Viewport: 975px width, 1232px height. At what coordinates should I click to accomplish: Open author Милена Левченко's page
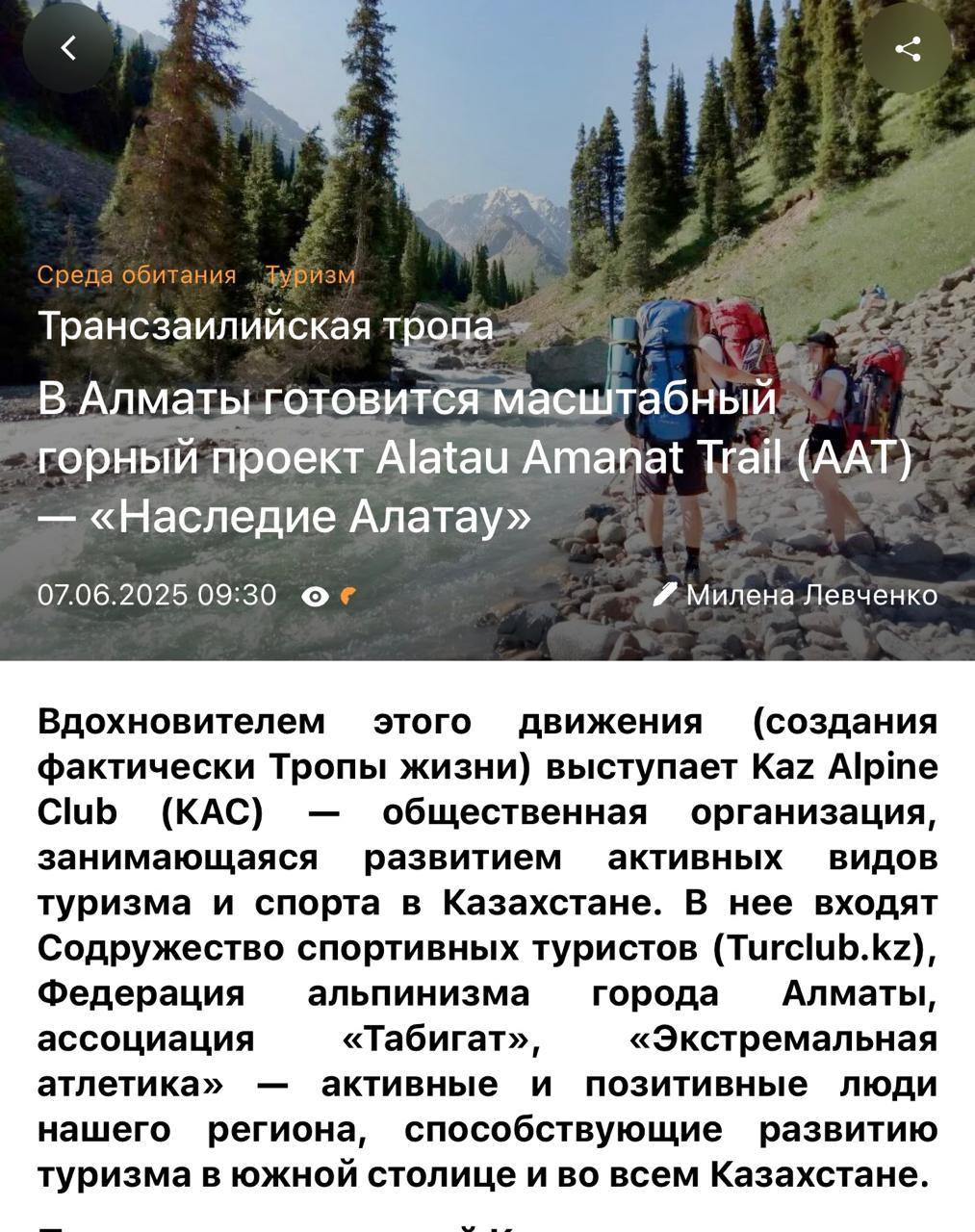coord(810,596)
